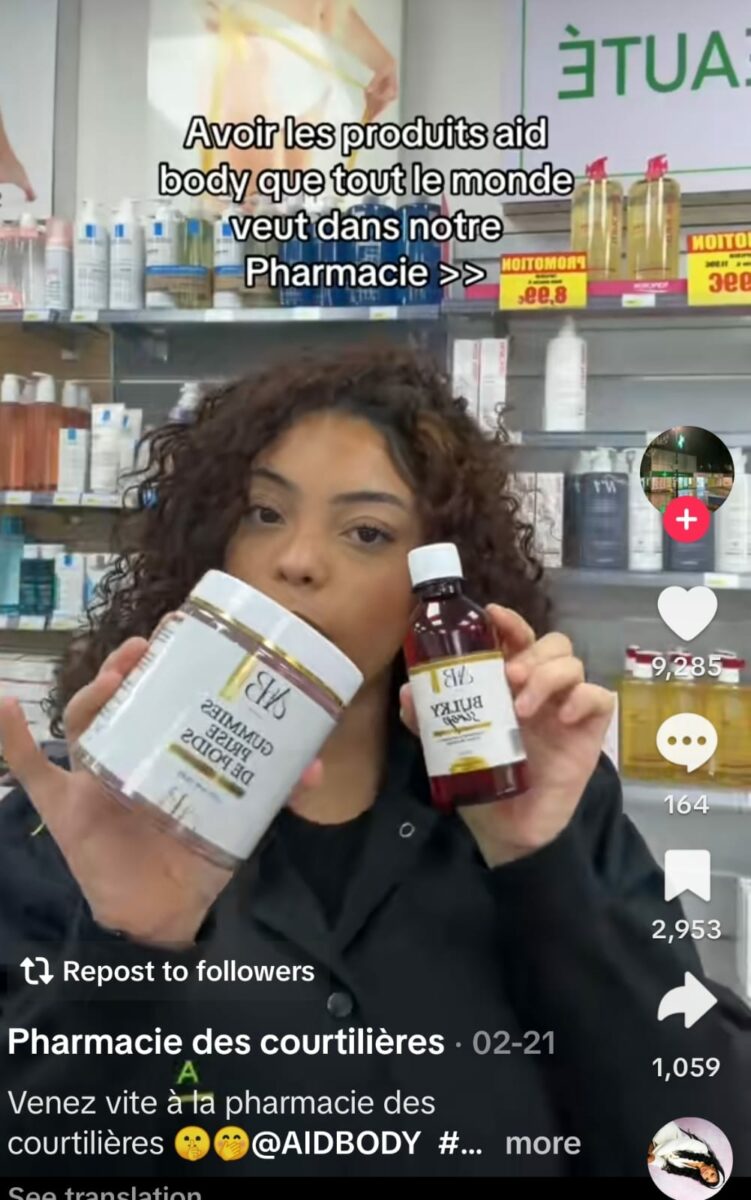Tap Repost to followers
The height and width of the screenshot is (1200, 751).
(168, 971)
